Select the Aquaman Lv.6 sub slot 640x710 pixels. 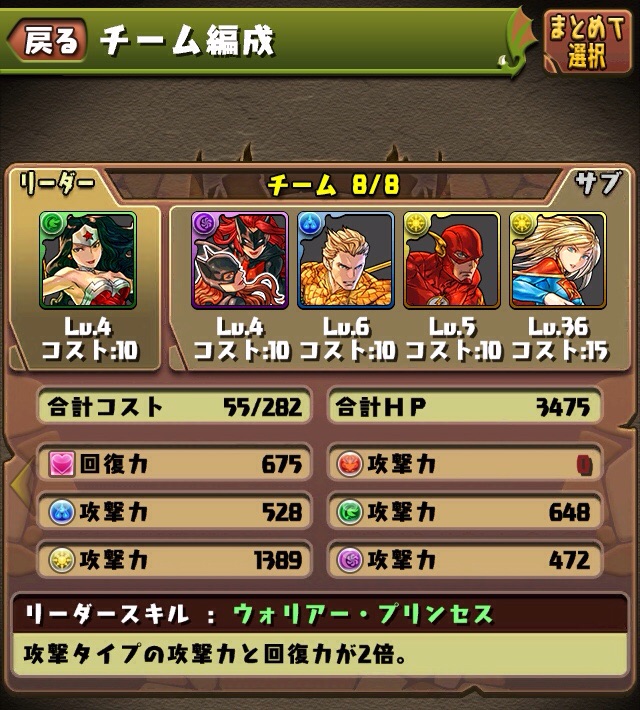pyautogui.click(x=345, y=260)
